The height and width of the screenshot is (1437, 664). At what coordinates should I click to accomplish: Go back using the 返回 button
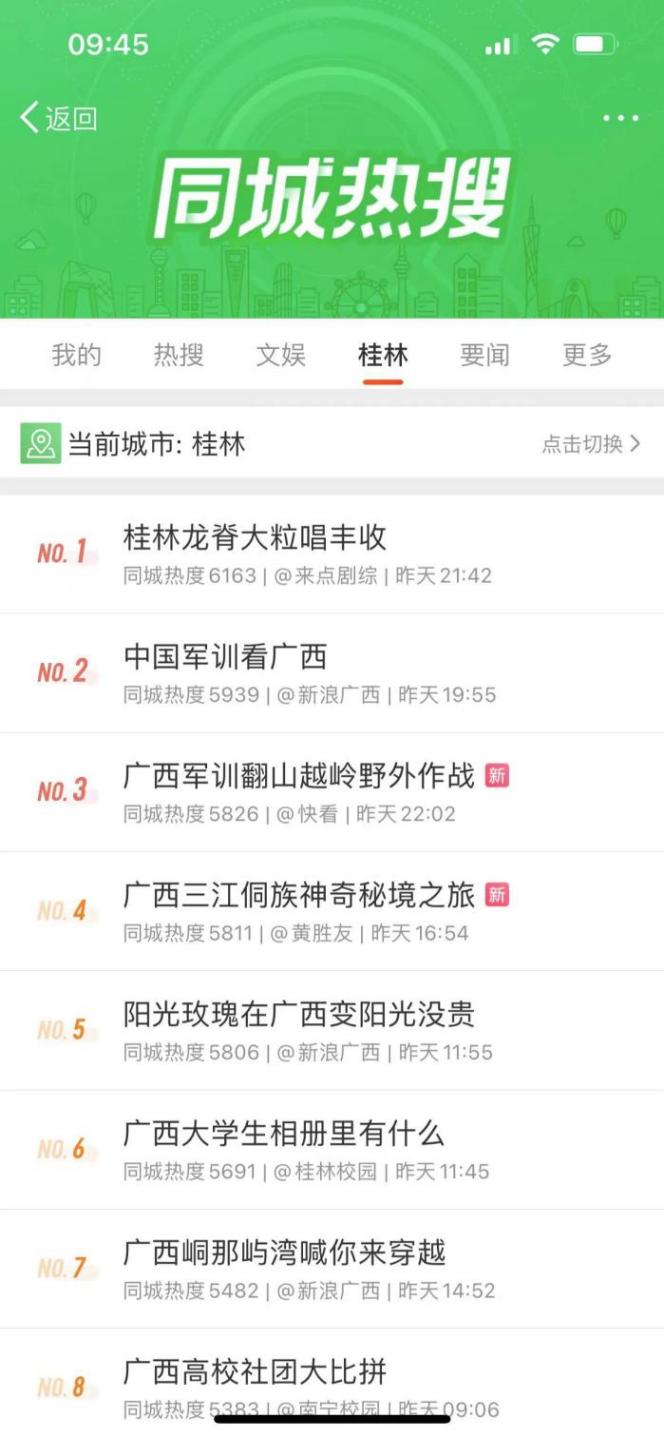tap(60, 118)
